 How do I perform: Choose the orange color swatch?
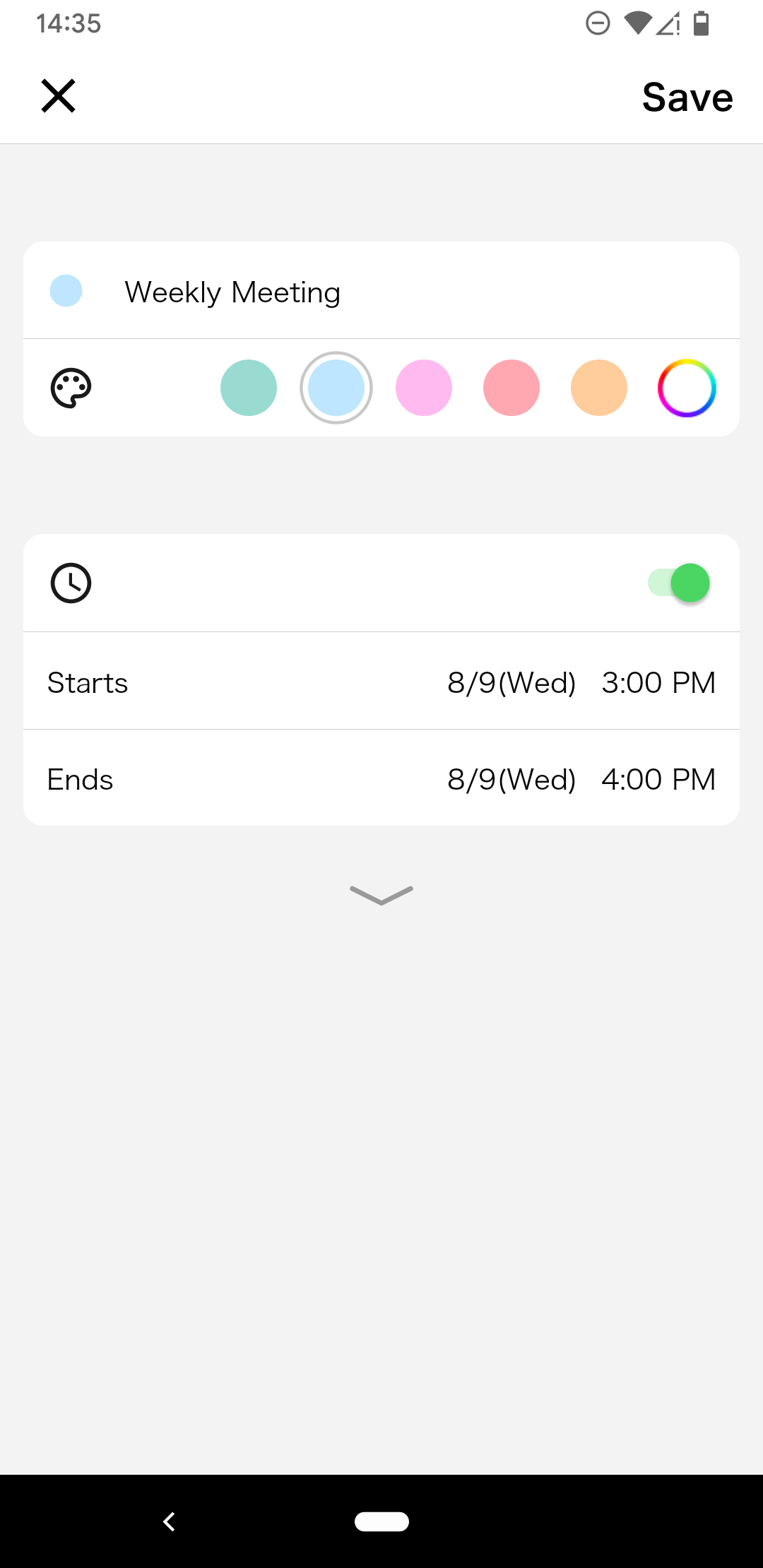click(599, 388)
